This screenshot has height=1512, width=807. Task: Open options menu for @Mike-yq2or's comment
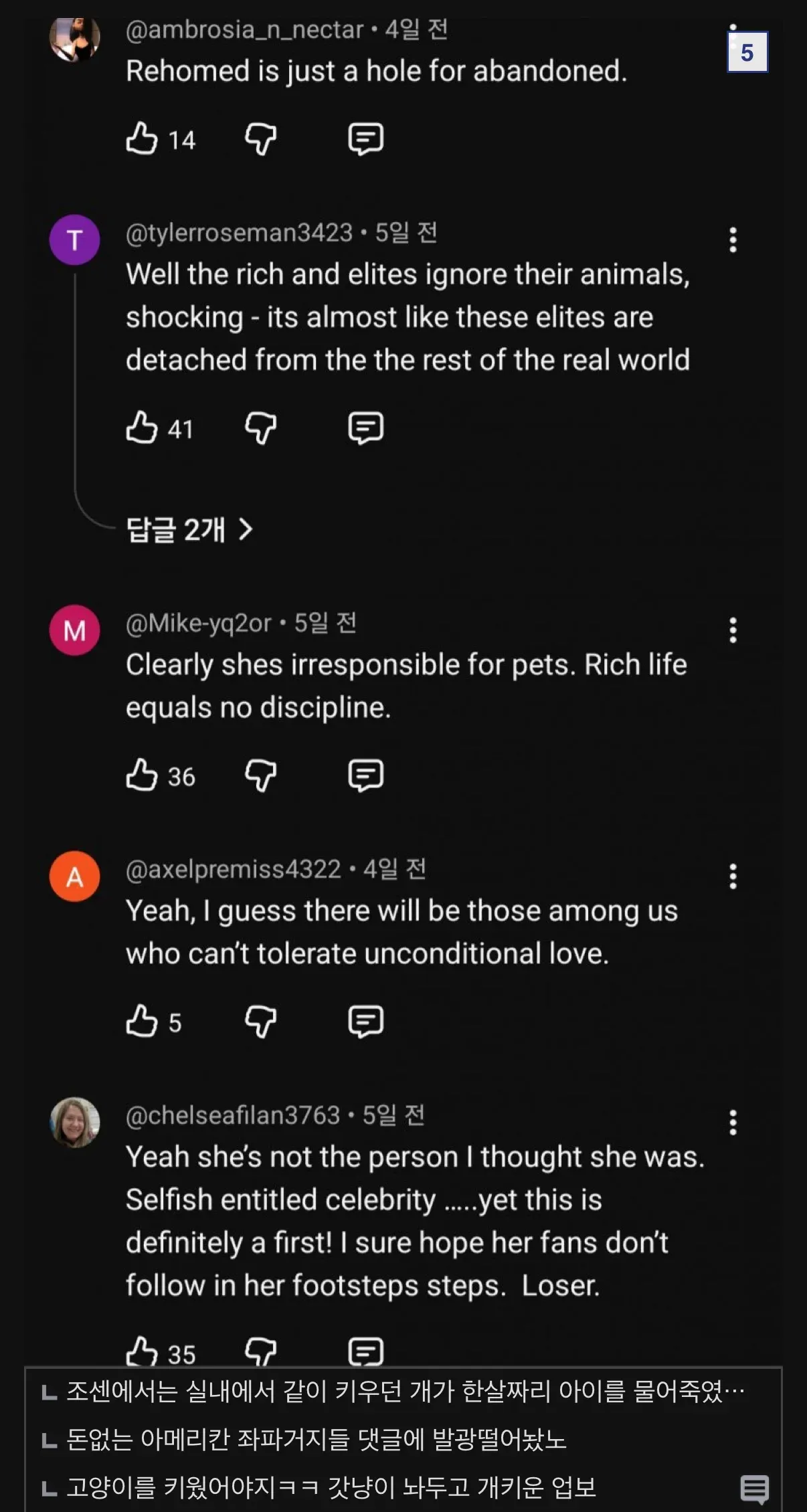(x=732, y=629)
